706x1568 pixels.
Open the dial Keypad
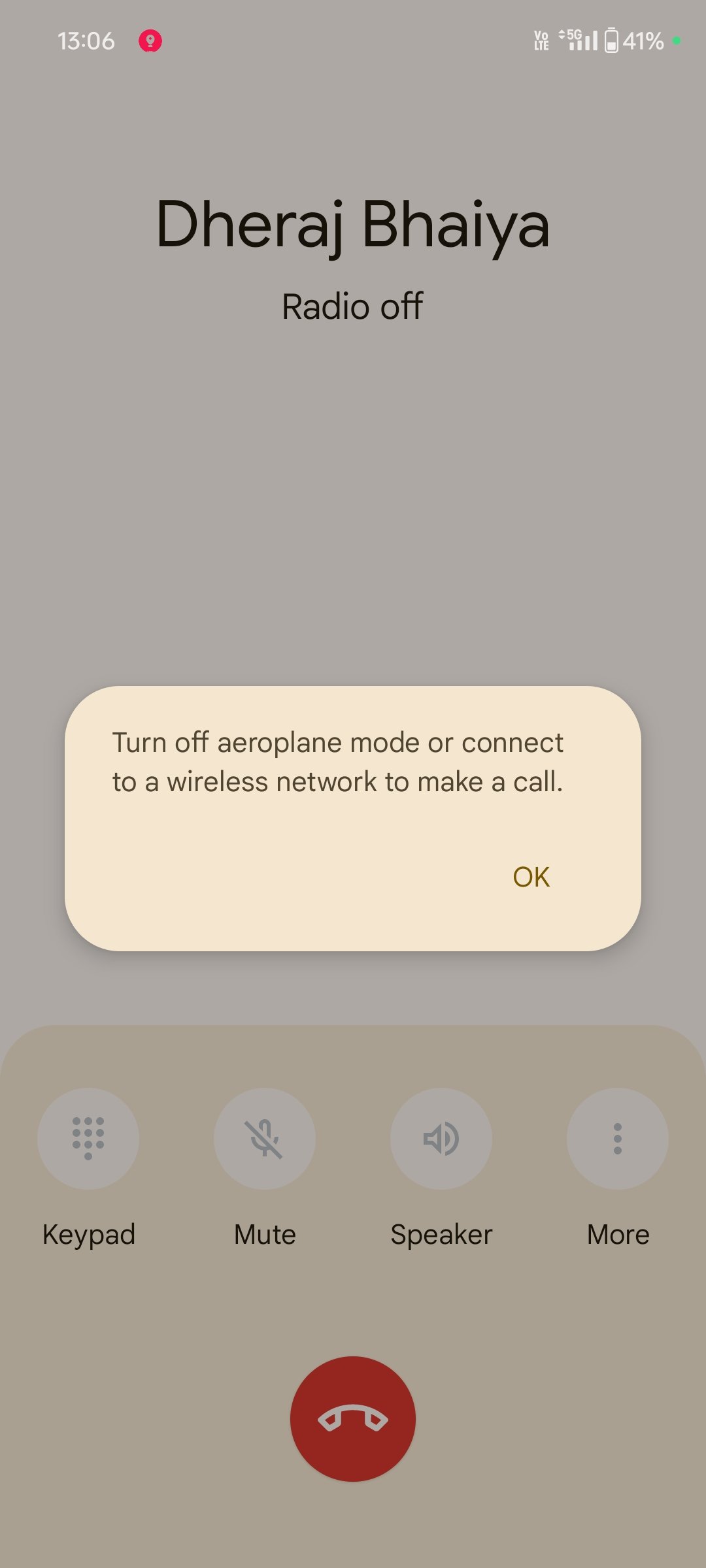(x=88, y=1139)
